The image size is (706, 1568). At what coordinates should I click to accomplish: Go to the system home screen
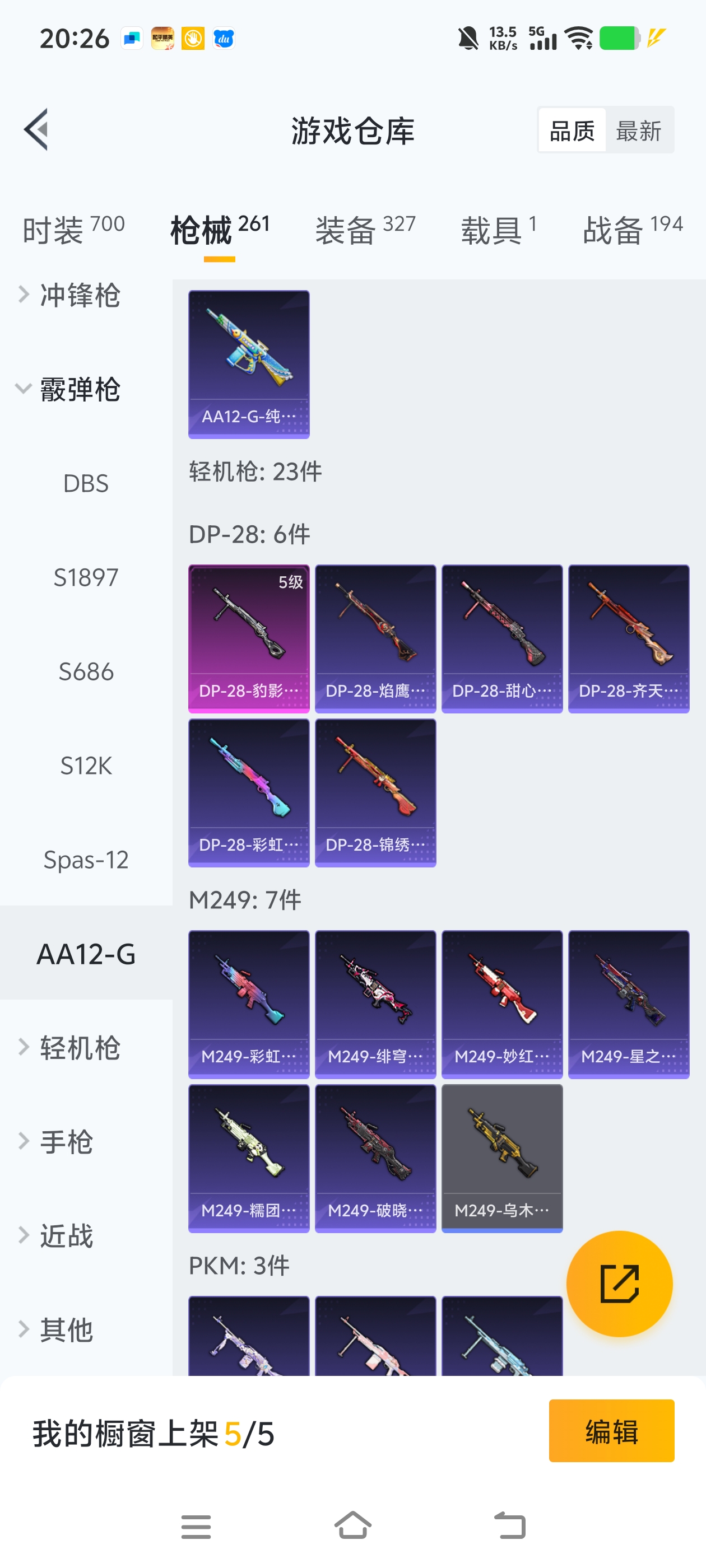(352, 1525)
